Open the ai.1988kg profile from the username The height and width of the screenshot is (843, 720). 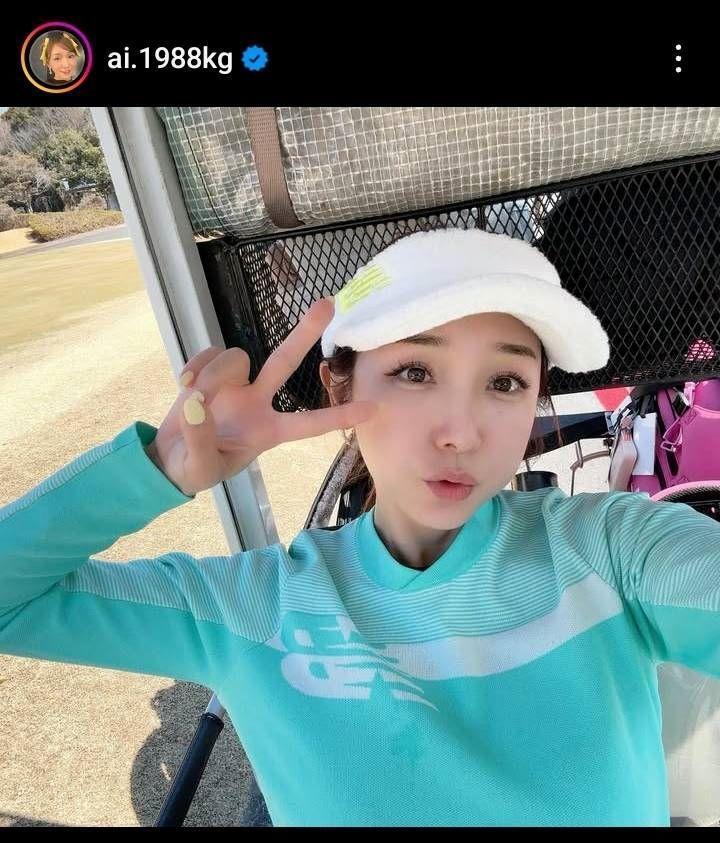coord(169,59)
